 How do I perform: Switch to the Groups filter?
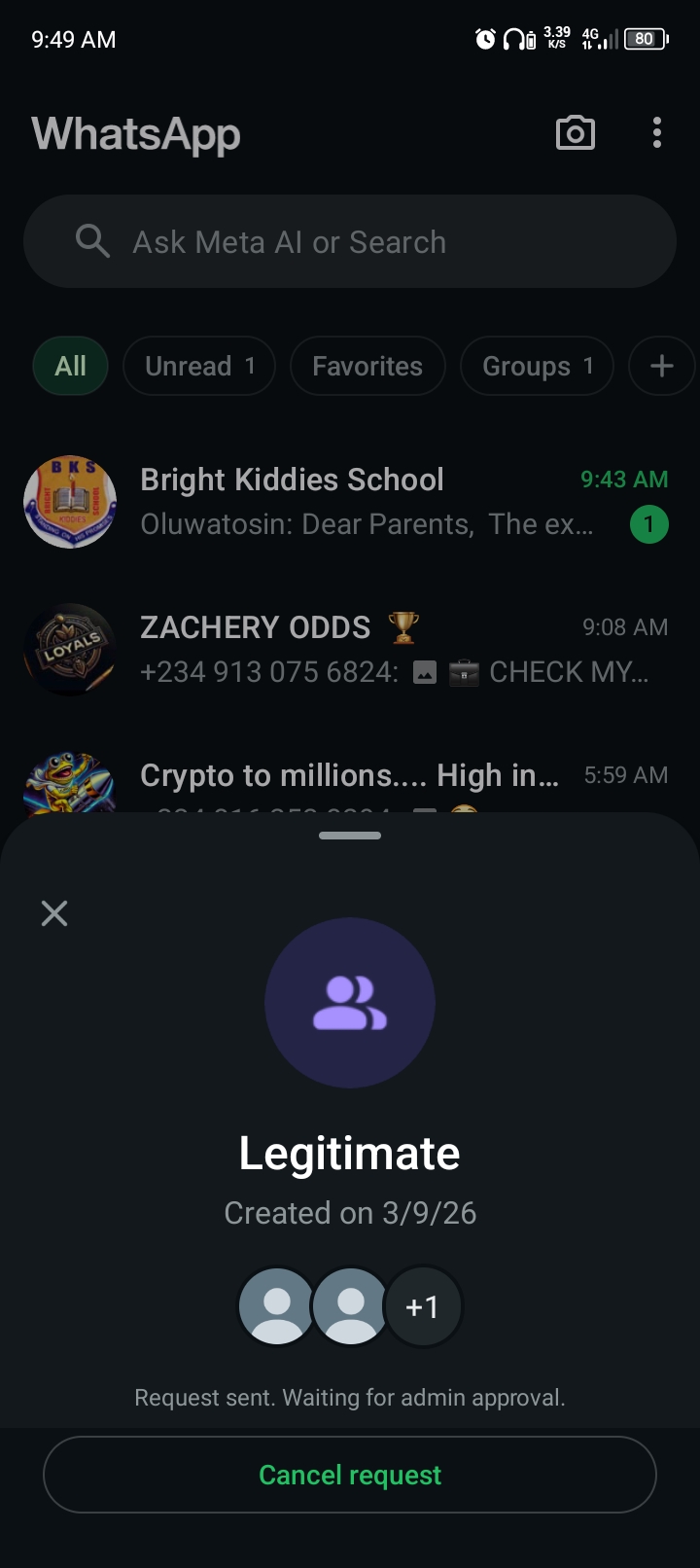pos(537,366)
